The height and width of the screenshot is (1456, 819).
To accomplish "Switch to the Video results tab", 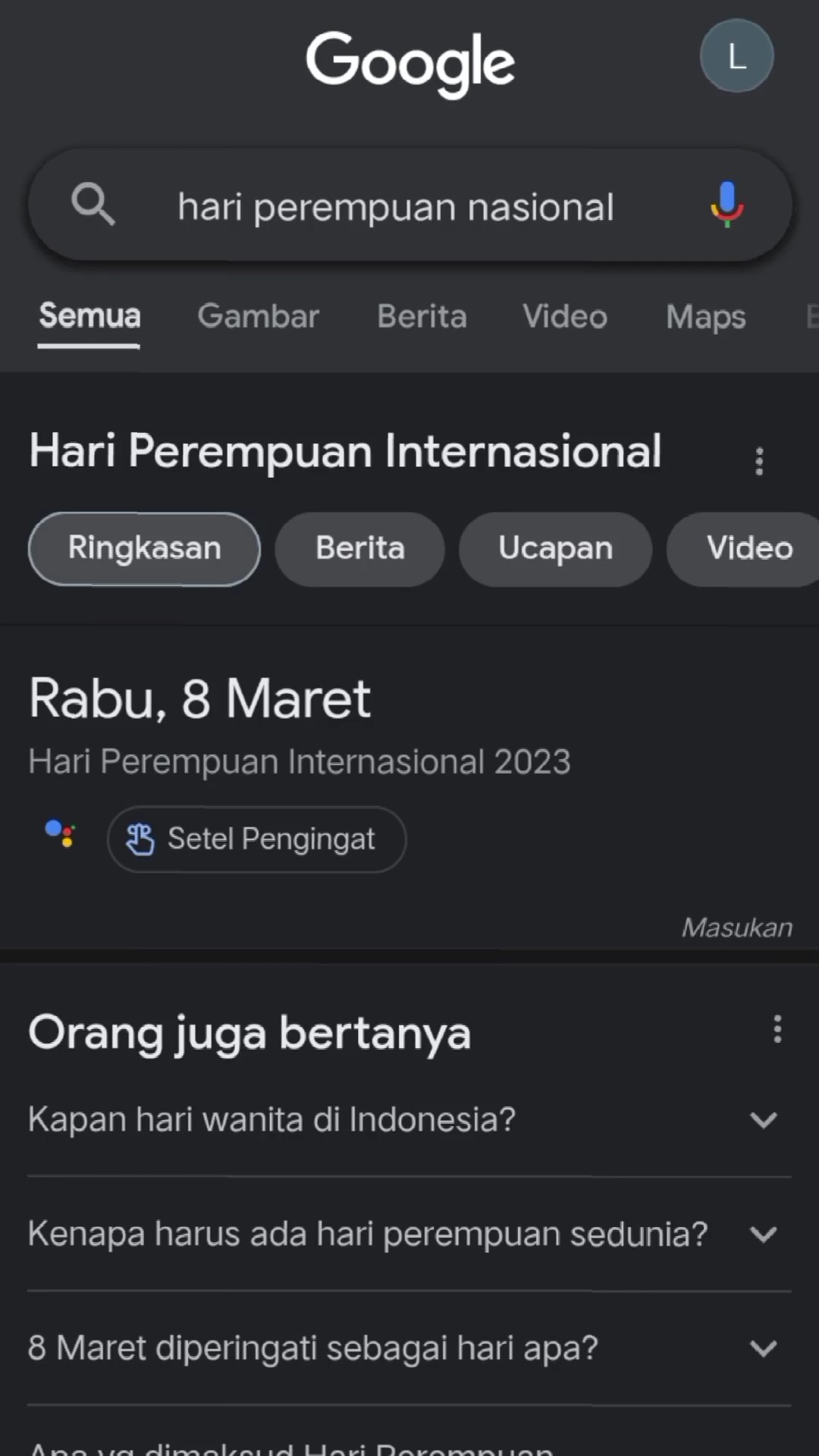I will pyautogui.click(x=565, y=316).
